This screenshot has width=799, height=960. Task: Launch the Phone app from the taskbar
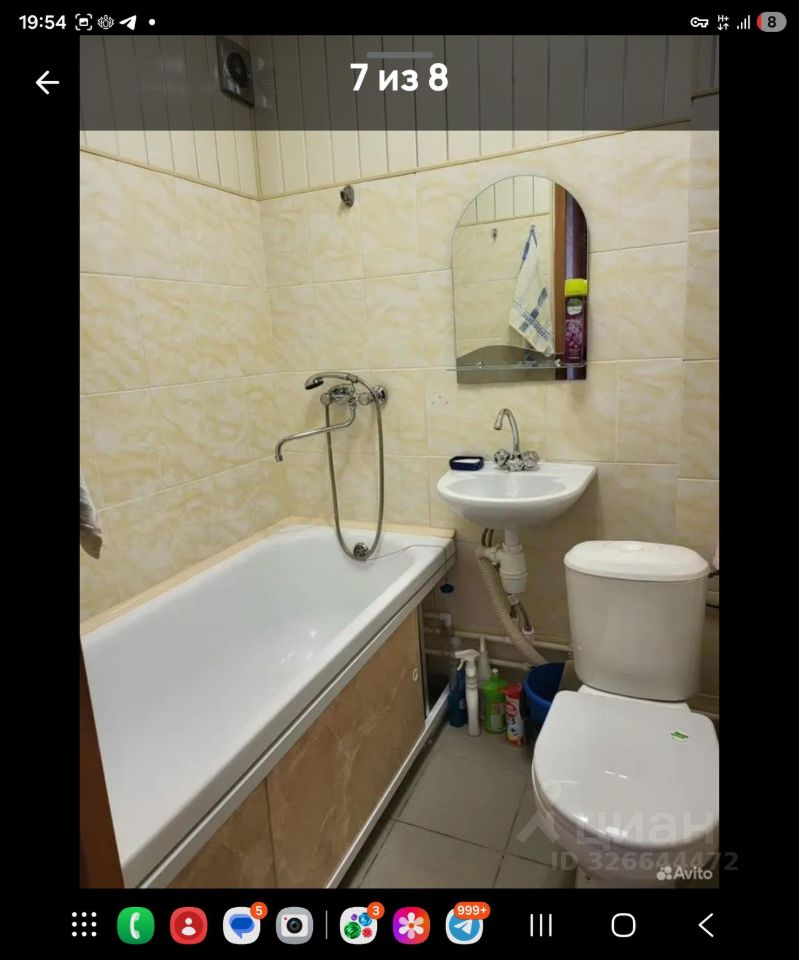[x=136, y=925]
